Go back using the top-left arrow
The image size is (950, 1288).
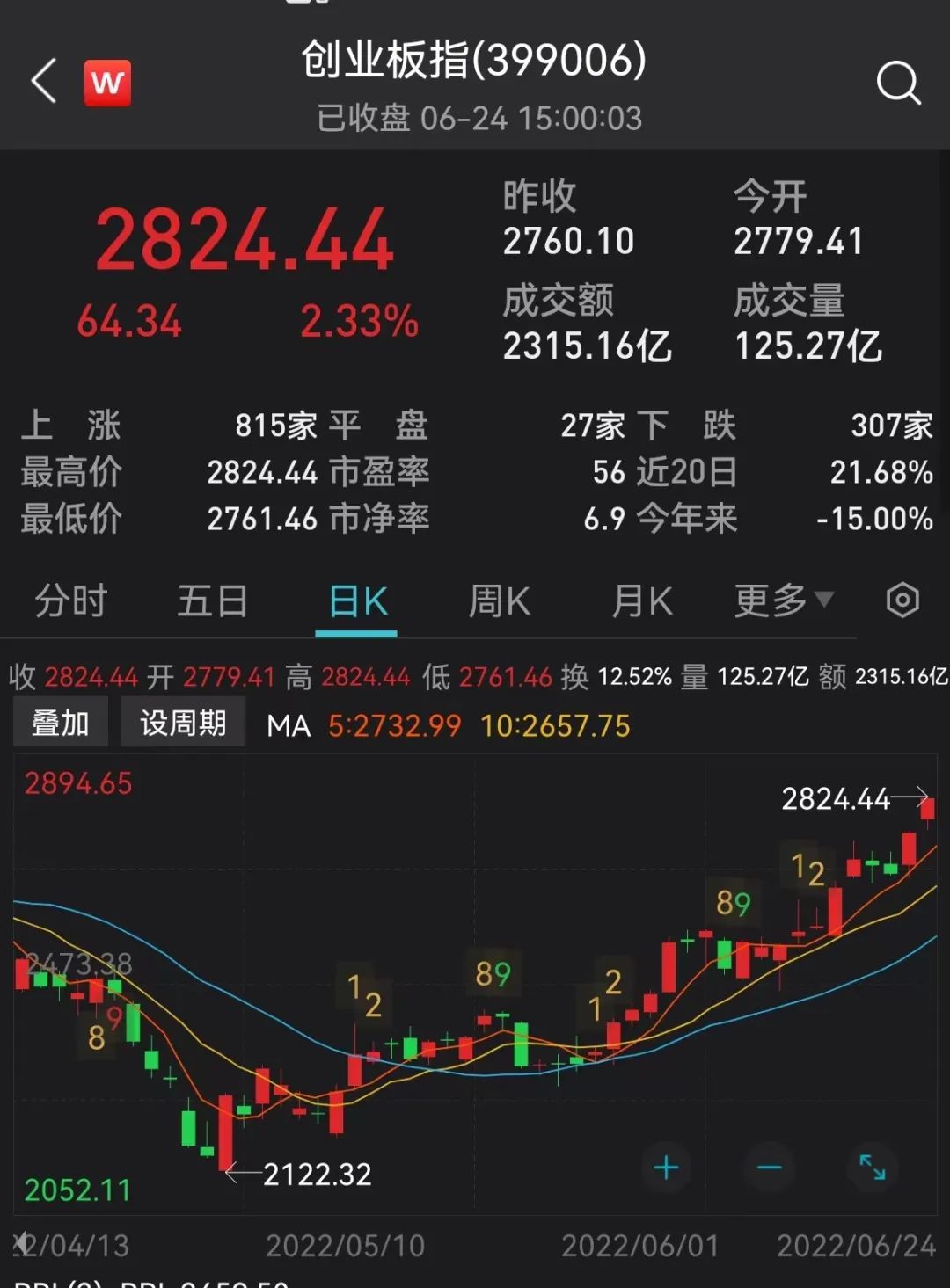pyautogui.click(x=44, y=82)
